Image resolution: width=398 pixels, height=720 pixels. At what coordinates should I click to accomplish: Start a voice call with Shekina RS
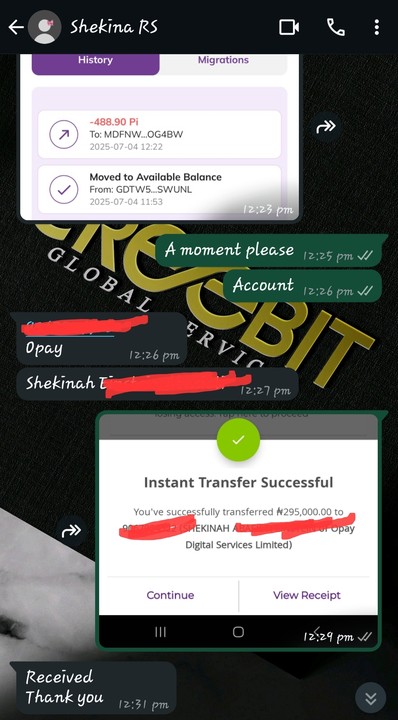click(x=336, y=28)
